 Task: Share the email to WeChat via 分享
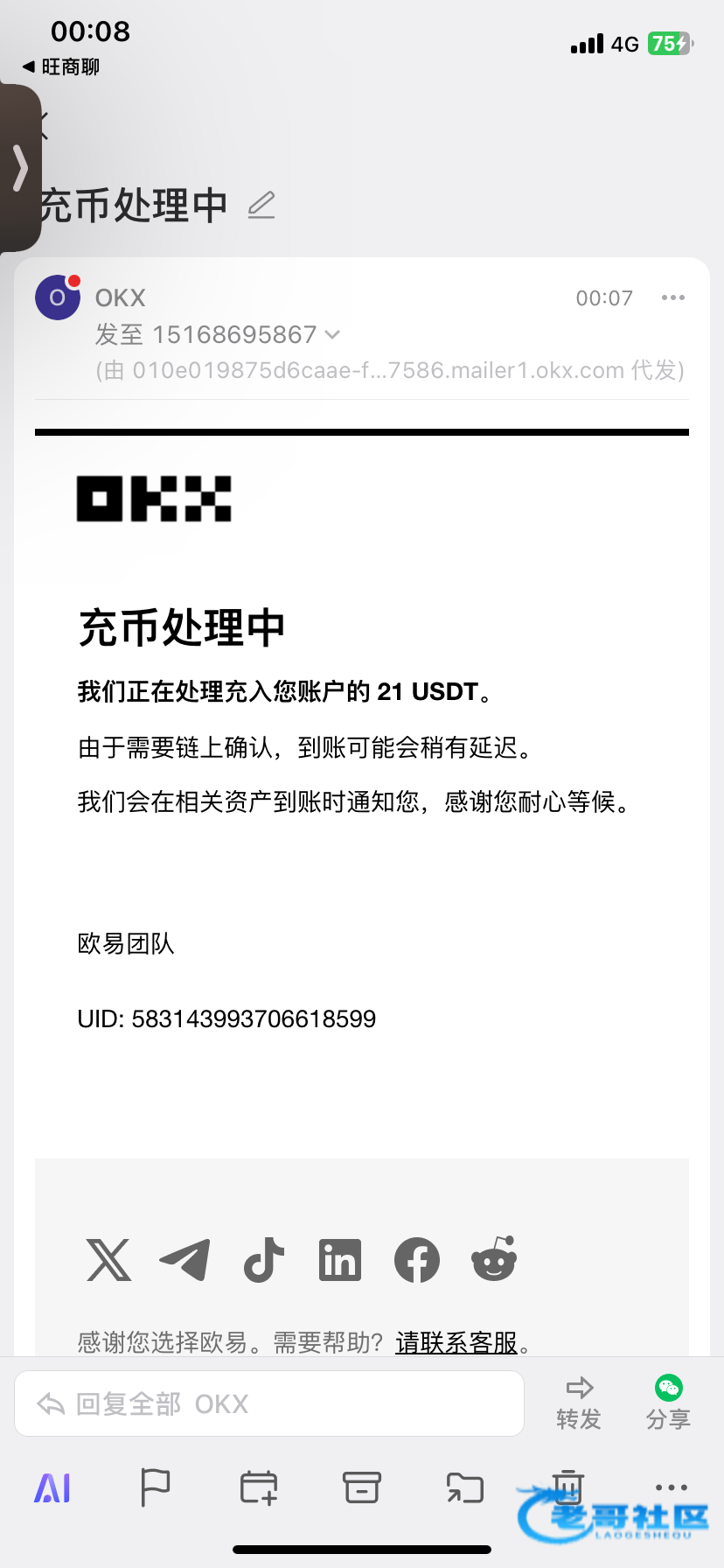click(669, 1403)
